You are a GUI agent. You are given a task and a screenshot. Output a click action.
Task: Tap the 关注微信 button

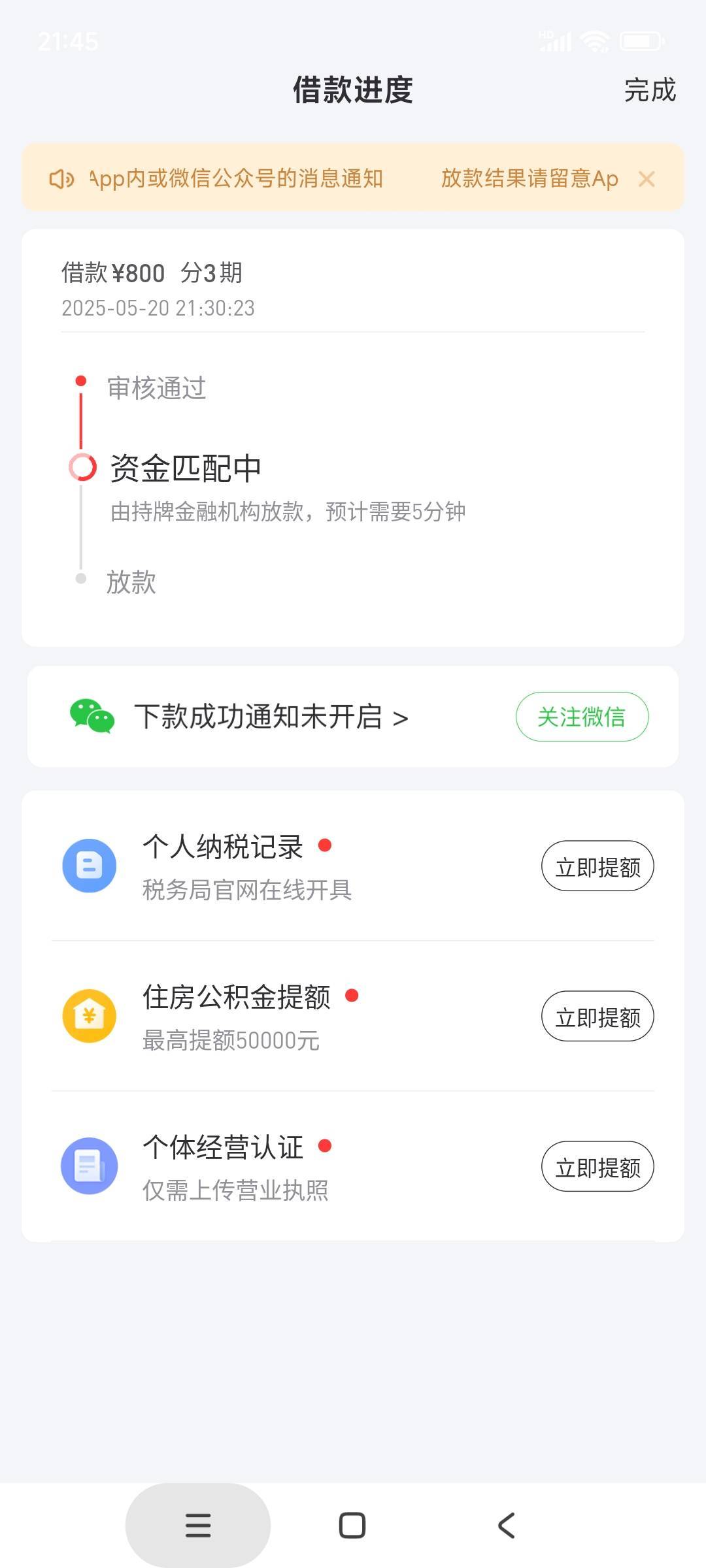point(582,717)
